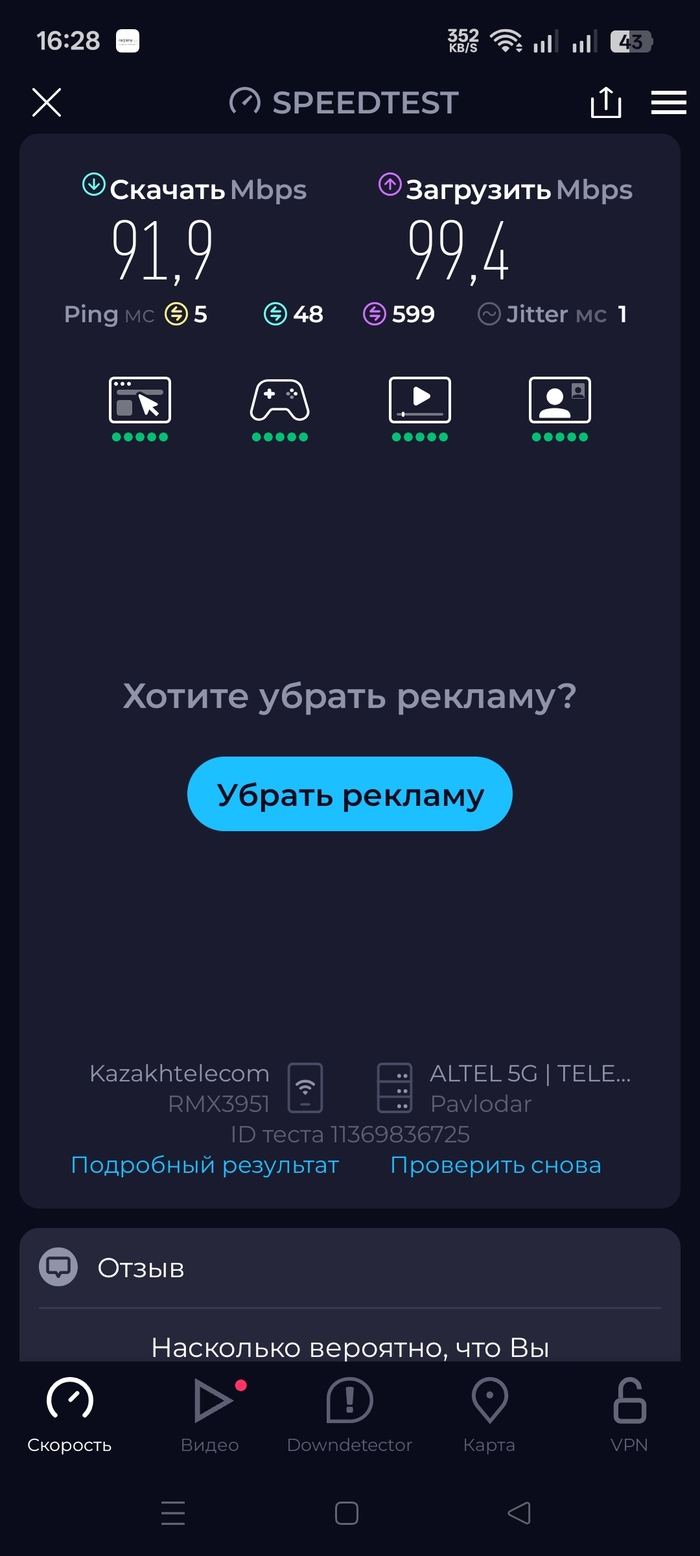This screenshot has height=1556, width=700.
Task: Open the VPN tab
Action: [x=629, y=1415]
